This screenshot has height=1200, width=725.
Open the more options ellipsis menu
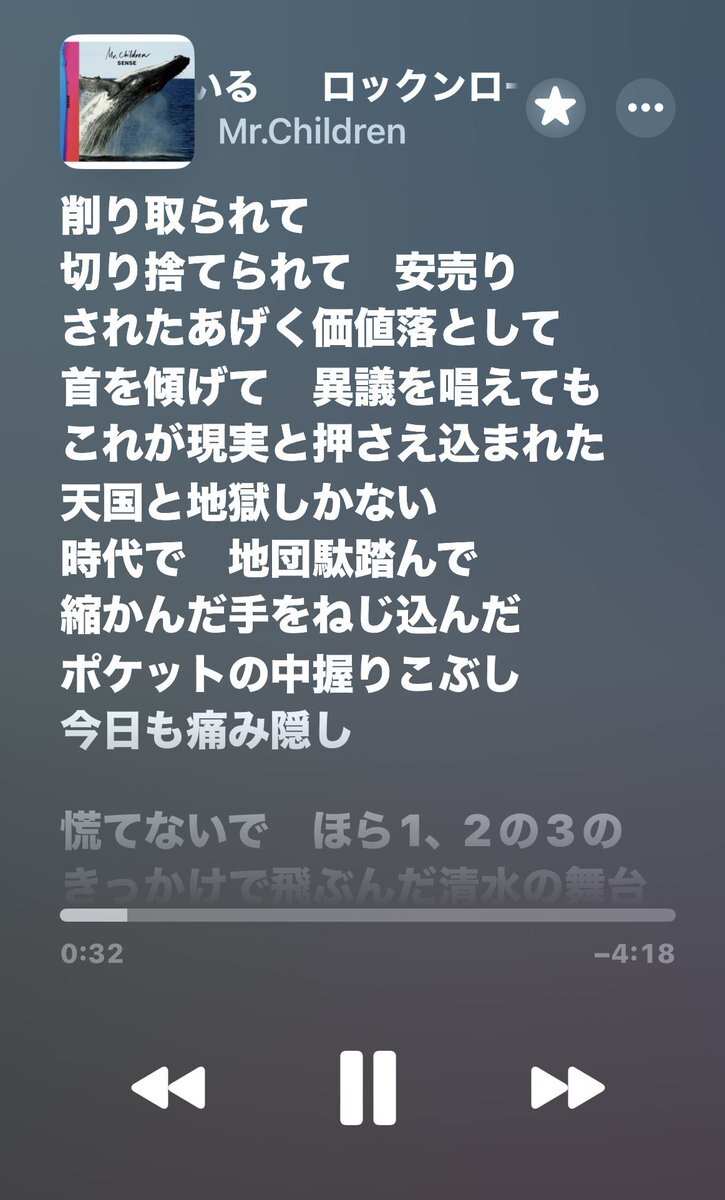(x=646, y=106)
